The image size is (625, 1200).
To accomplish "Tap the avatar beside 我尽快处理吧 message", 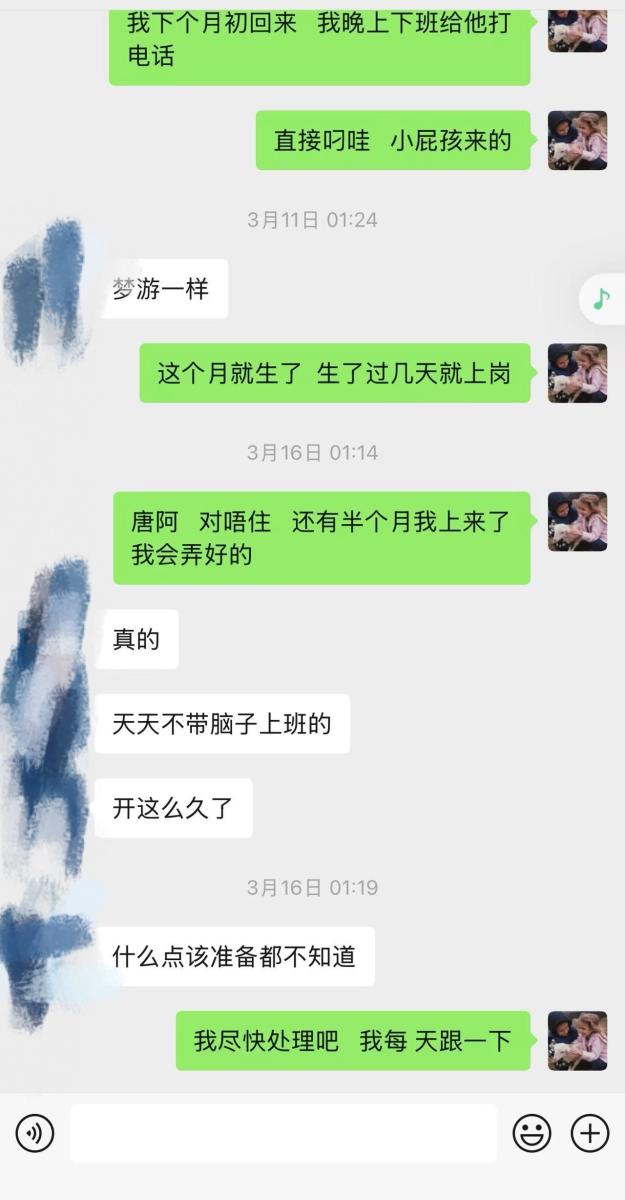I will 577,1040.
